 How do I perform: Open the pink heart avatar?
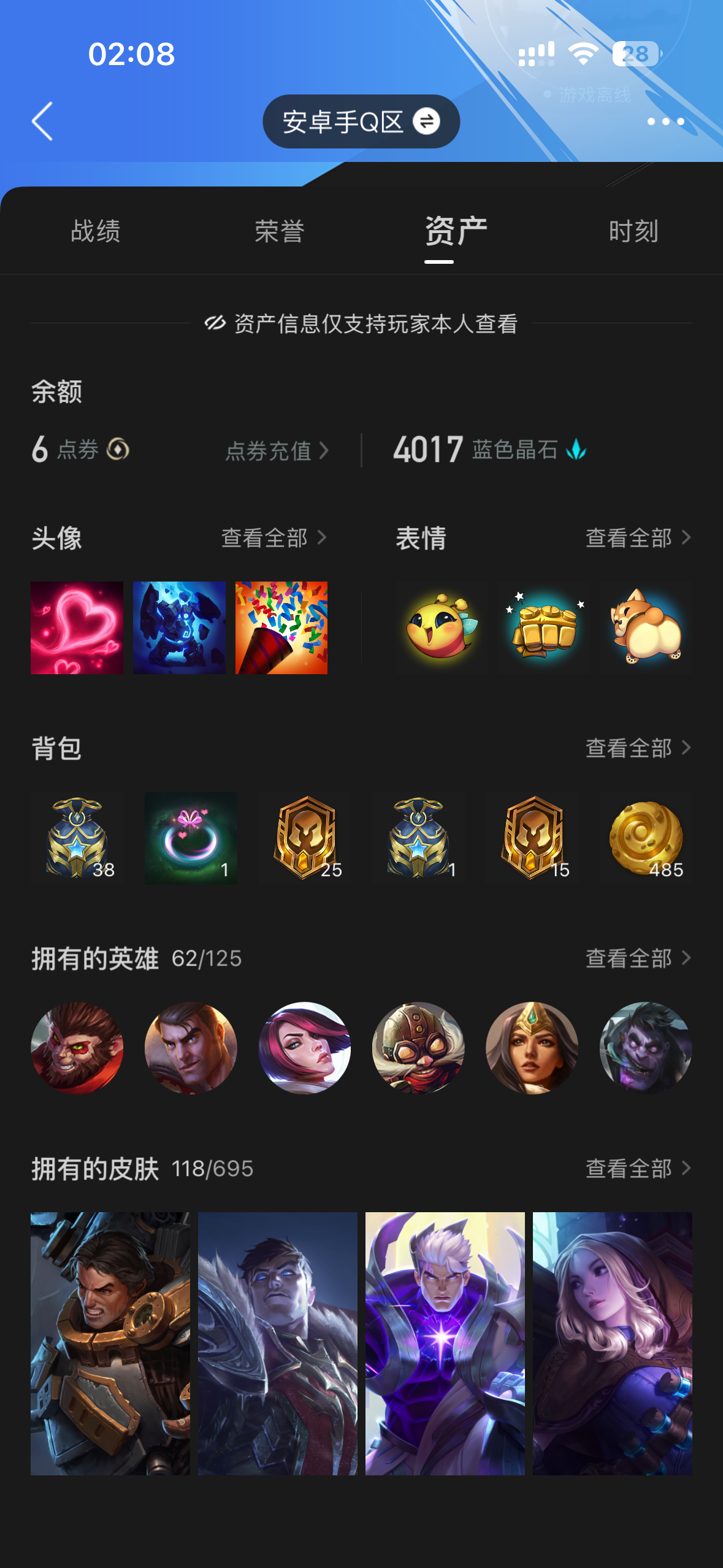click(x=77, y=628)
